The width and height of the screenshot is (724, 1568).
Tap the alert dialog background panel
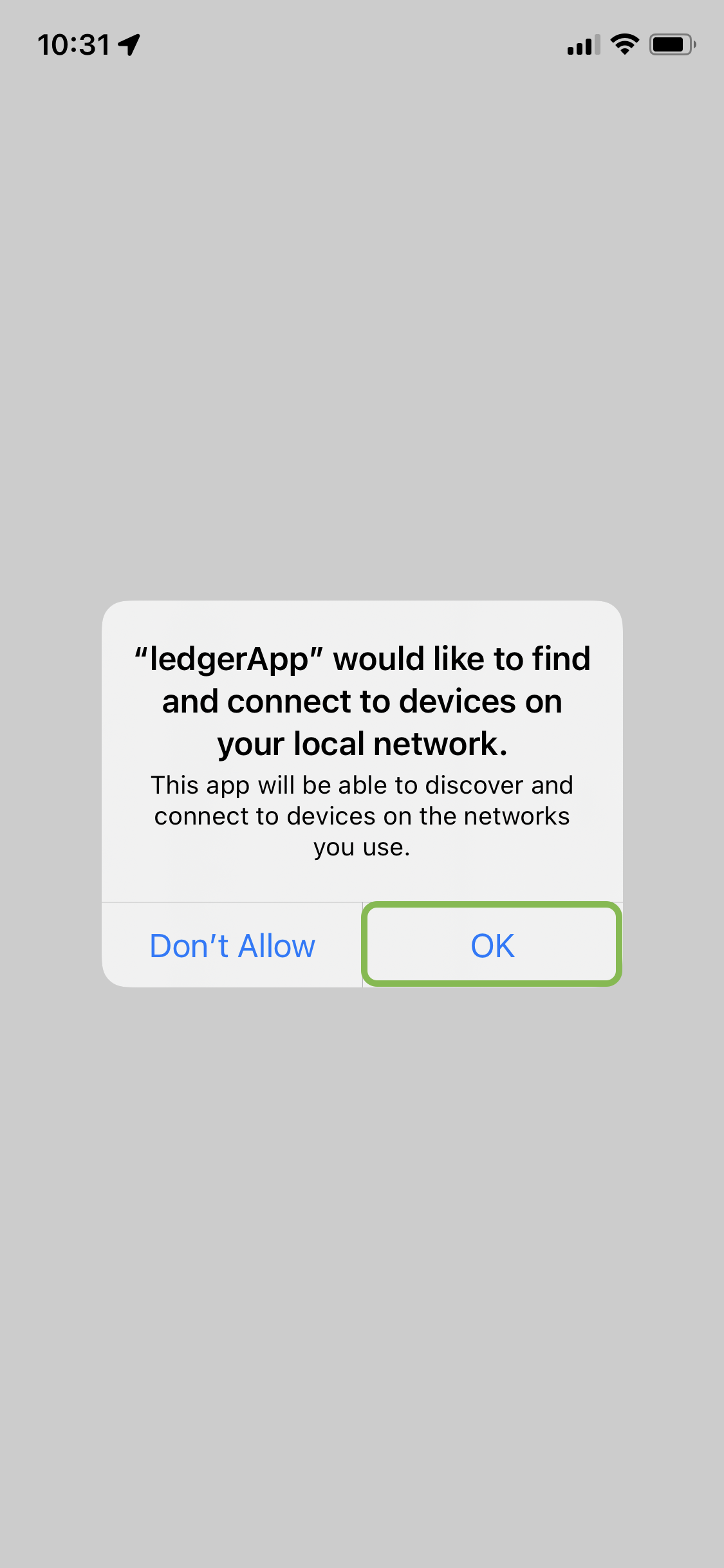coord(362,772)
